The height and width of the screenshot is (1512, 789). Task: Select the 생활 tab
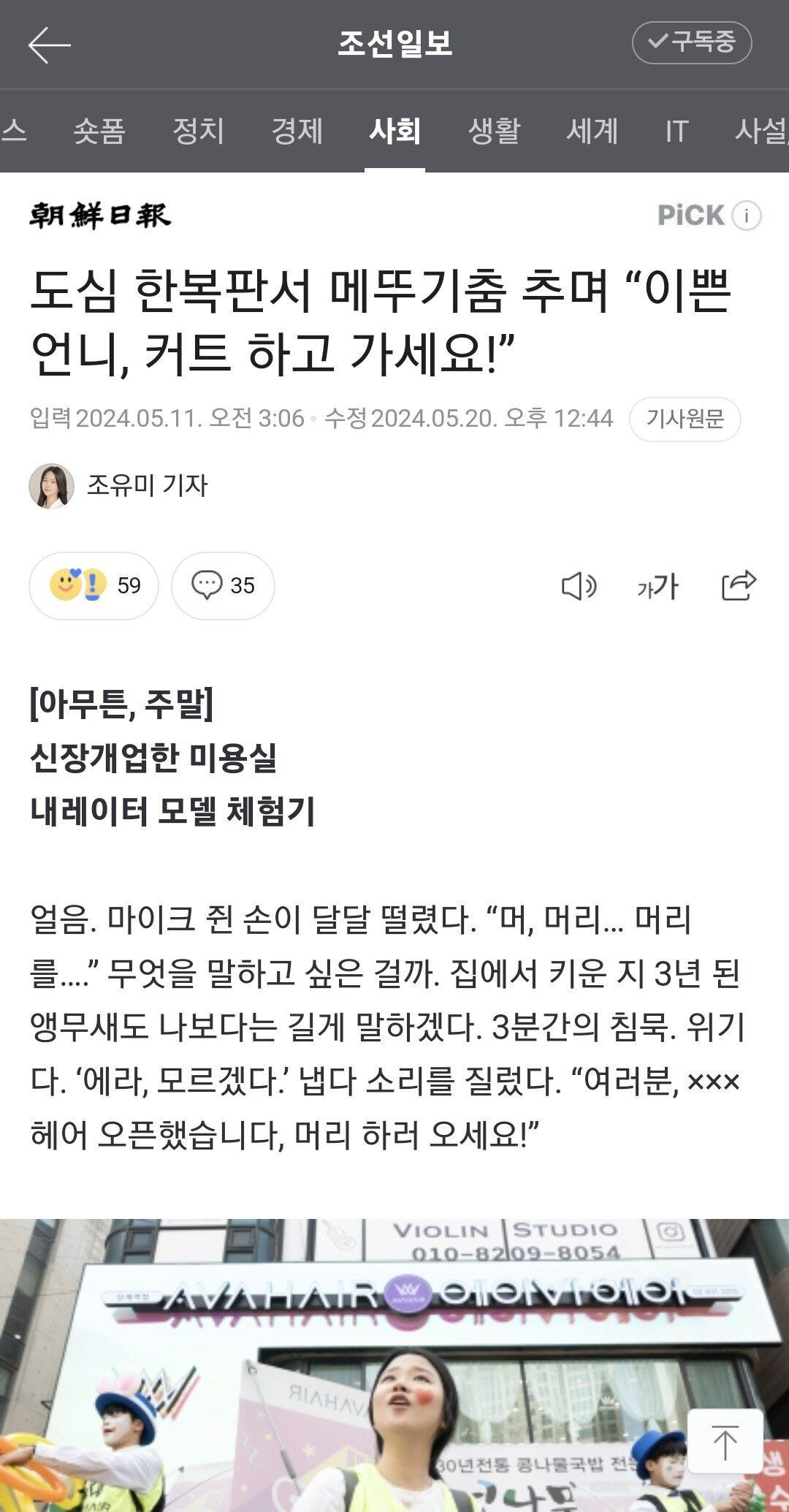click(x=494, y=132)
